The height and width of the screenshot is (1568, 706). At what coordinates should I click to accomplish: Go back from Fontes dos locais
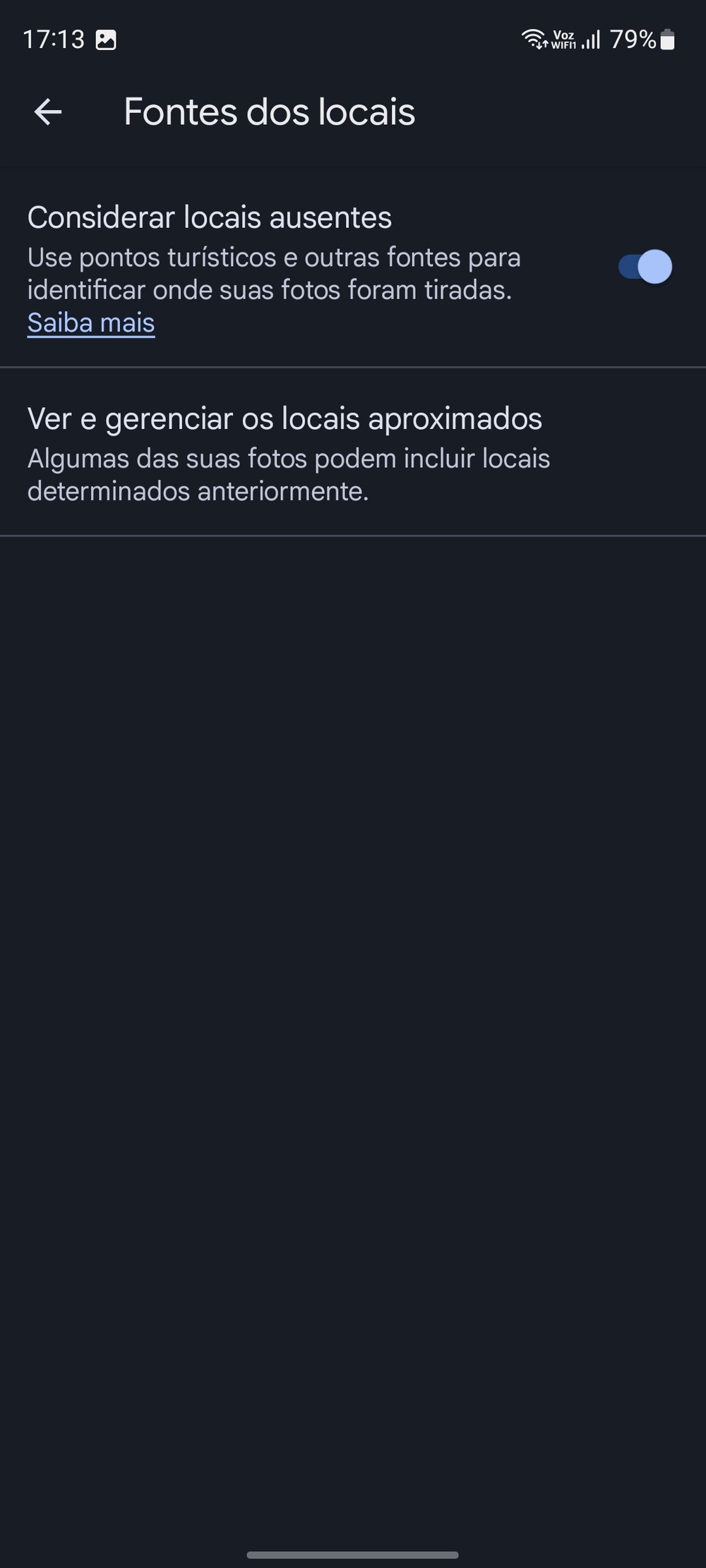point(48,111)
